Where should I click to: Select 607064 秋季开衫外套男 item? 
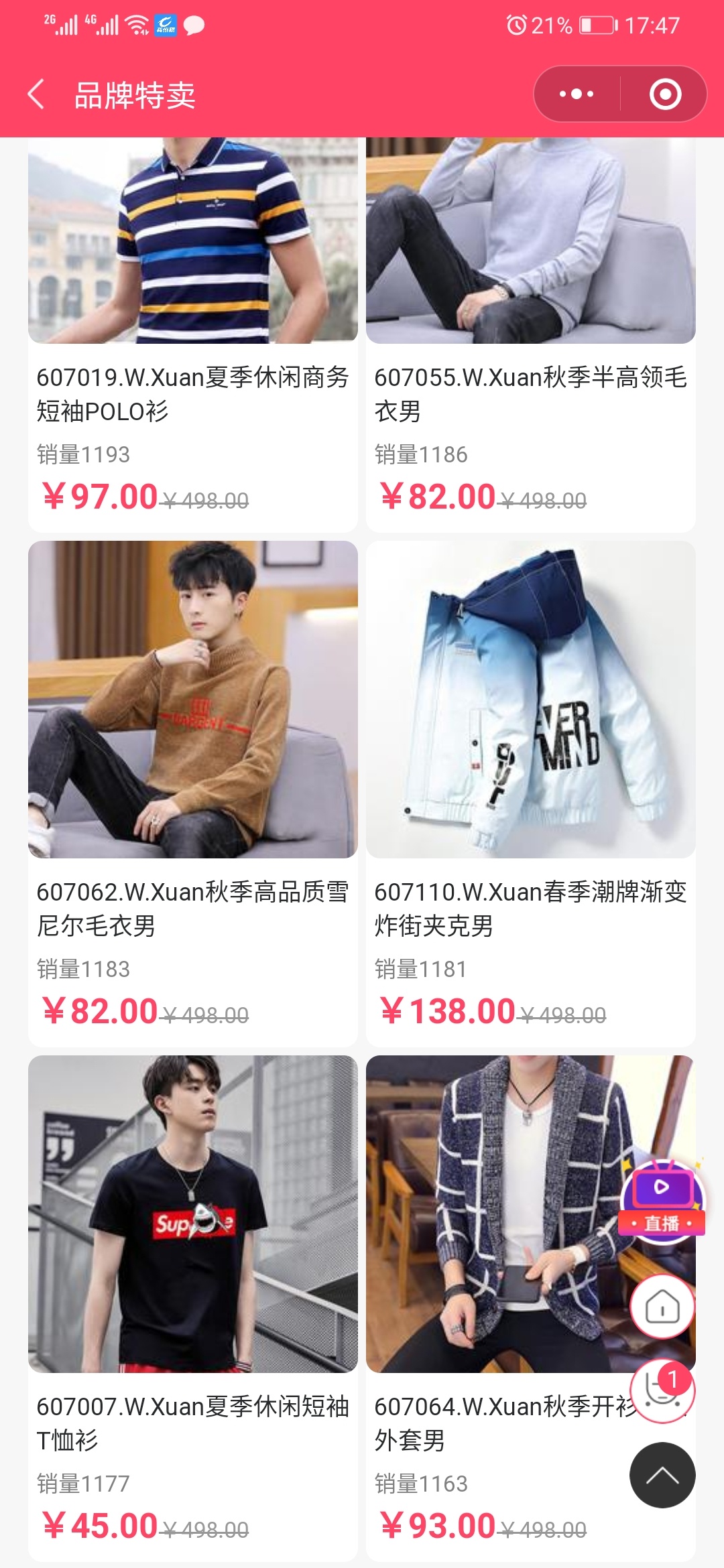pos(496,1422)
